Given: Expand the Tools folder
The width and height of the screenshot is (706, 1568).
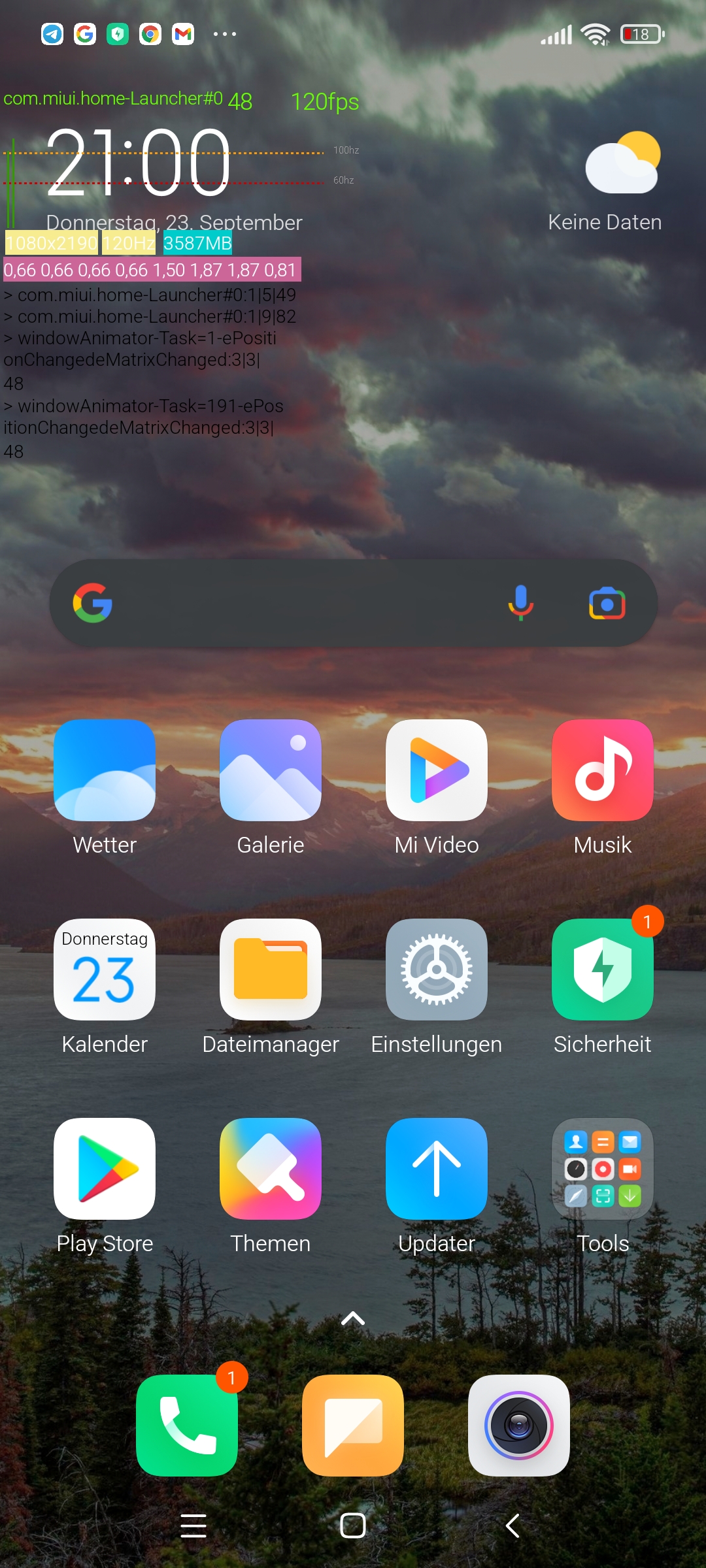Looking at the screenshot, I should (x=603, y=1169).
